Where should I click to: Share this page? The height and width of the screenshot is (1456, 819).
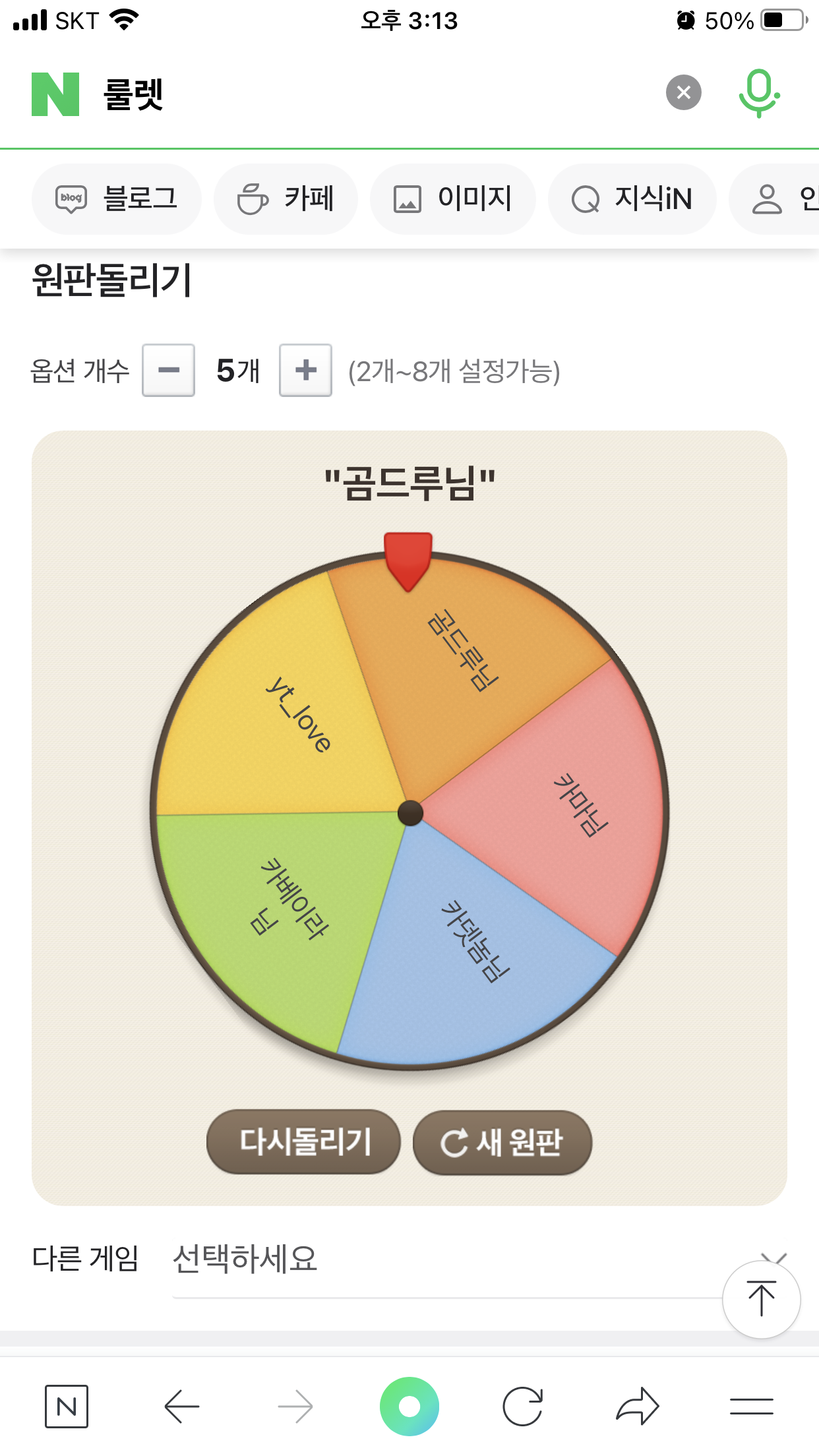pyautogui.click(x=637, y=1407)
